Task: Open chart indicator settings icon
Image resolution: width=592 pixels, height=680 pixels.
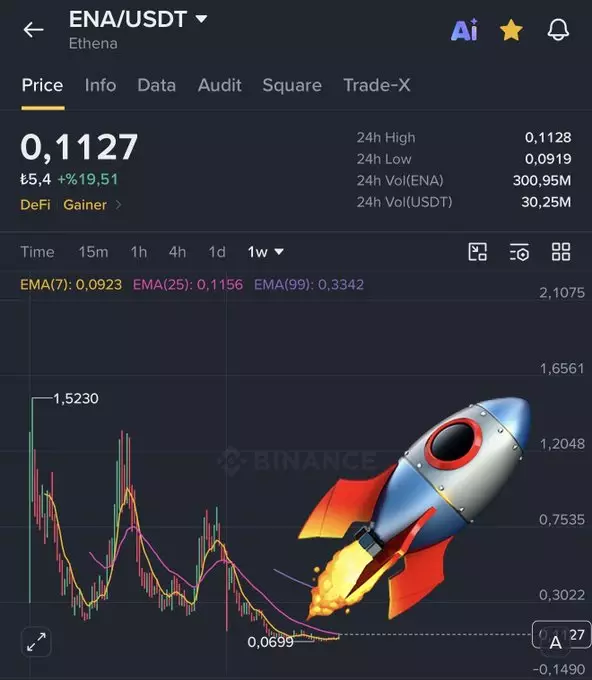Action: click(519, 252)
